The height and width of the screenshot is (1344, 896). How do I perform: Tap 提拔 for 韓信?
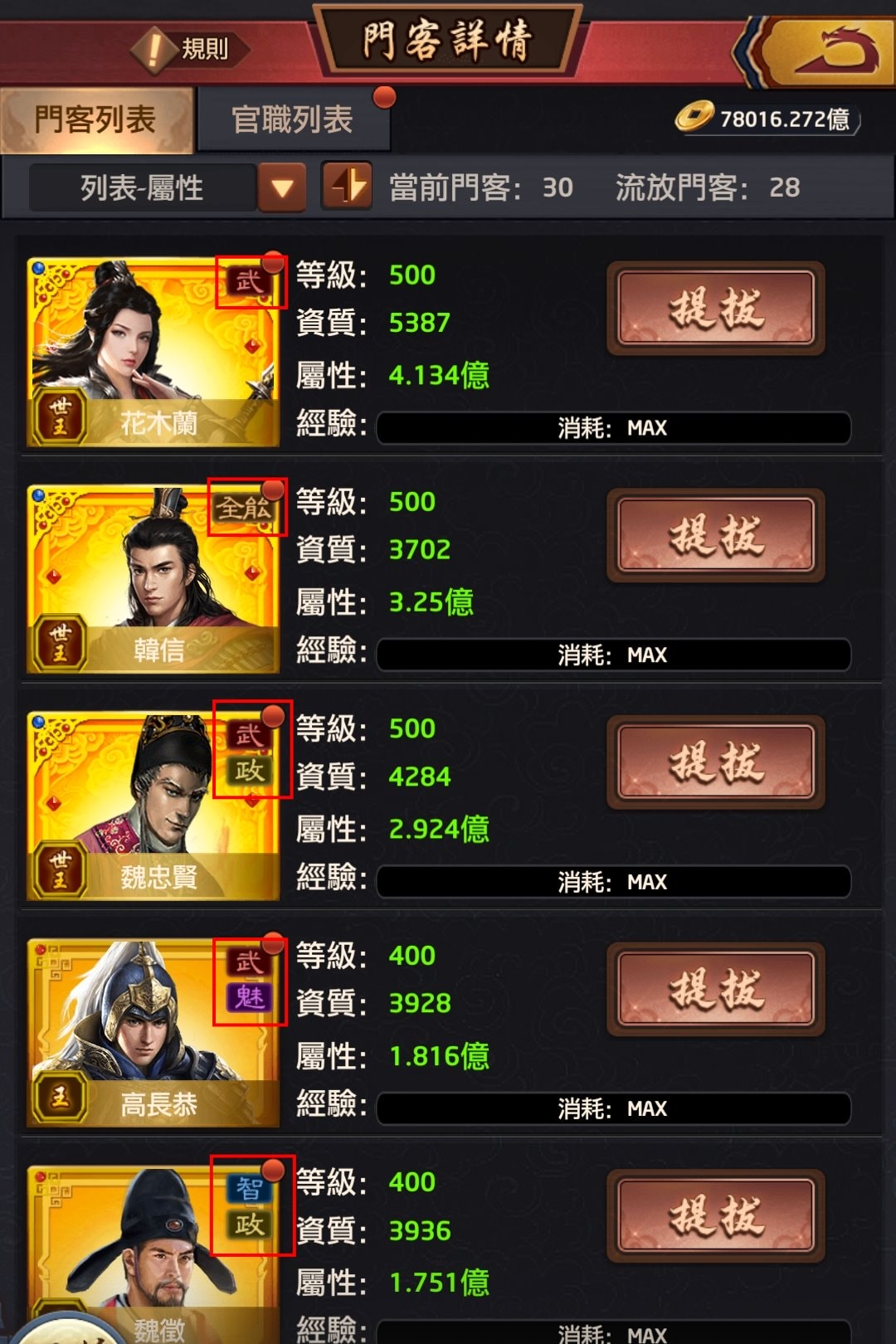[x=715, y=535]
